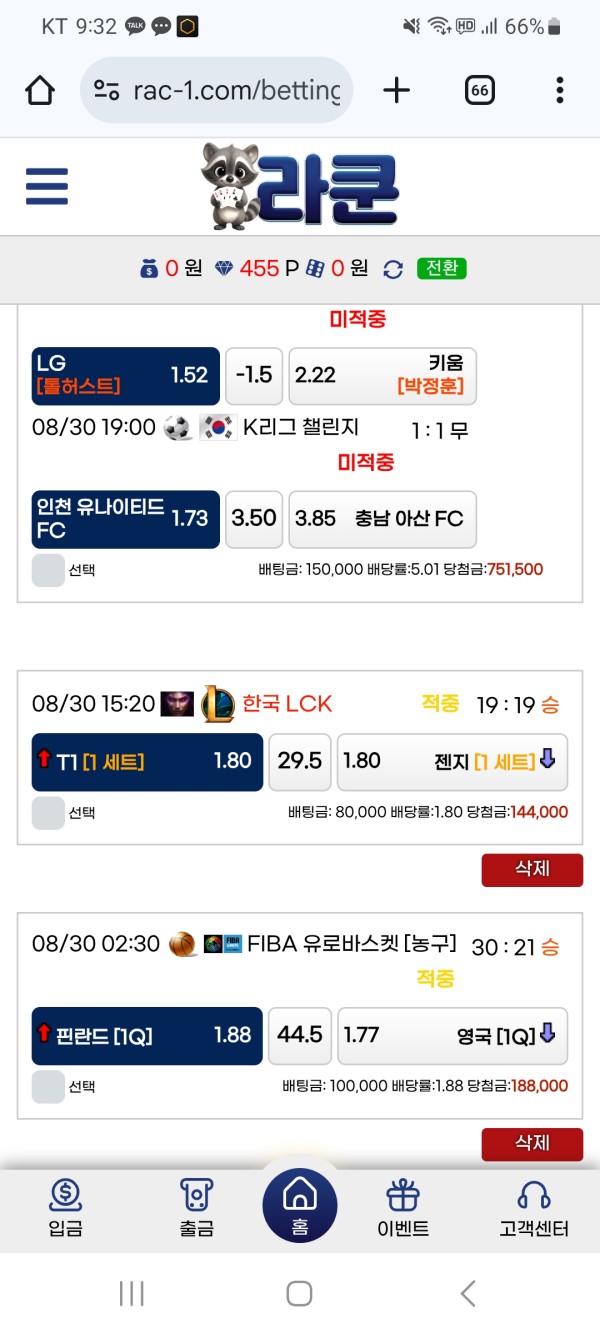Tap the browser home icon
The height and width of the screenshot is (1333, 600).
pyautogui.click(x=40, y=90)
